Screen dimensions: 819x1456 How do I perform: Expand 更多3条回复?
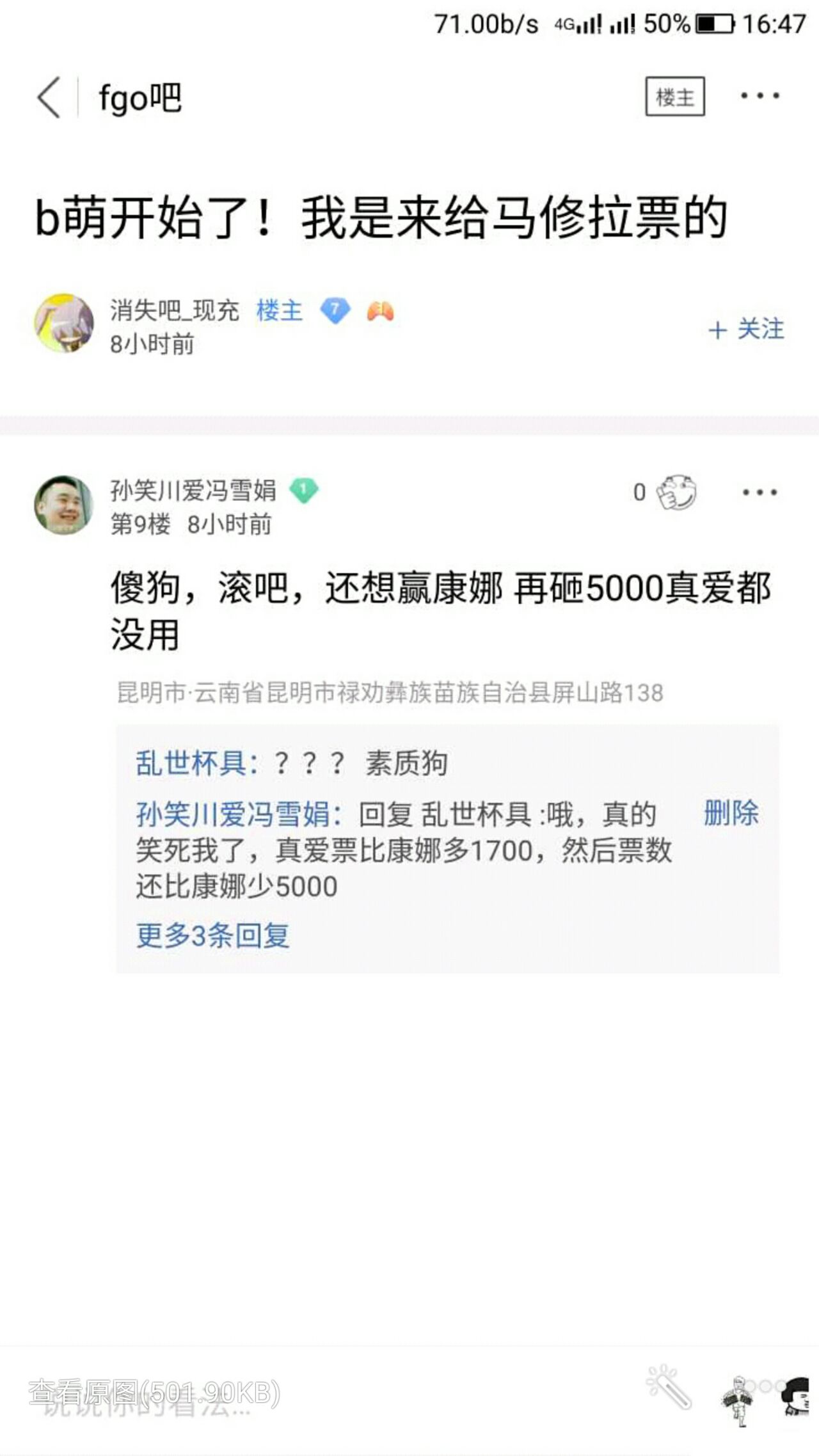[212, 936]
